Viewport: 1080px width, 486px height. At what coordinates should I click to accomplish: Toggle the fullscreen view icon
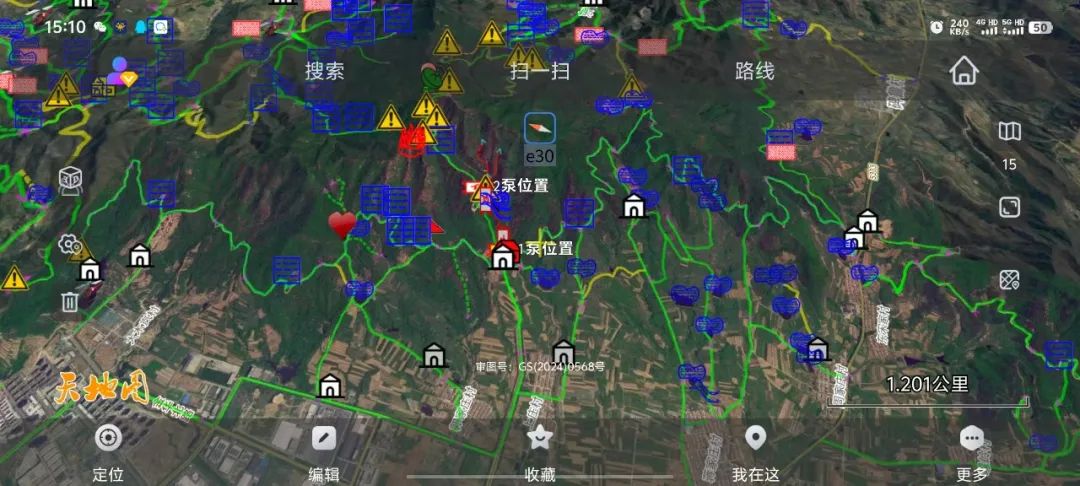[x=1010, y=207]
